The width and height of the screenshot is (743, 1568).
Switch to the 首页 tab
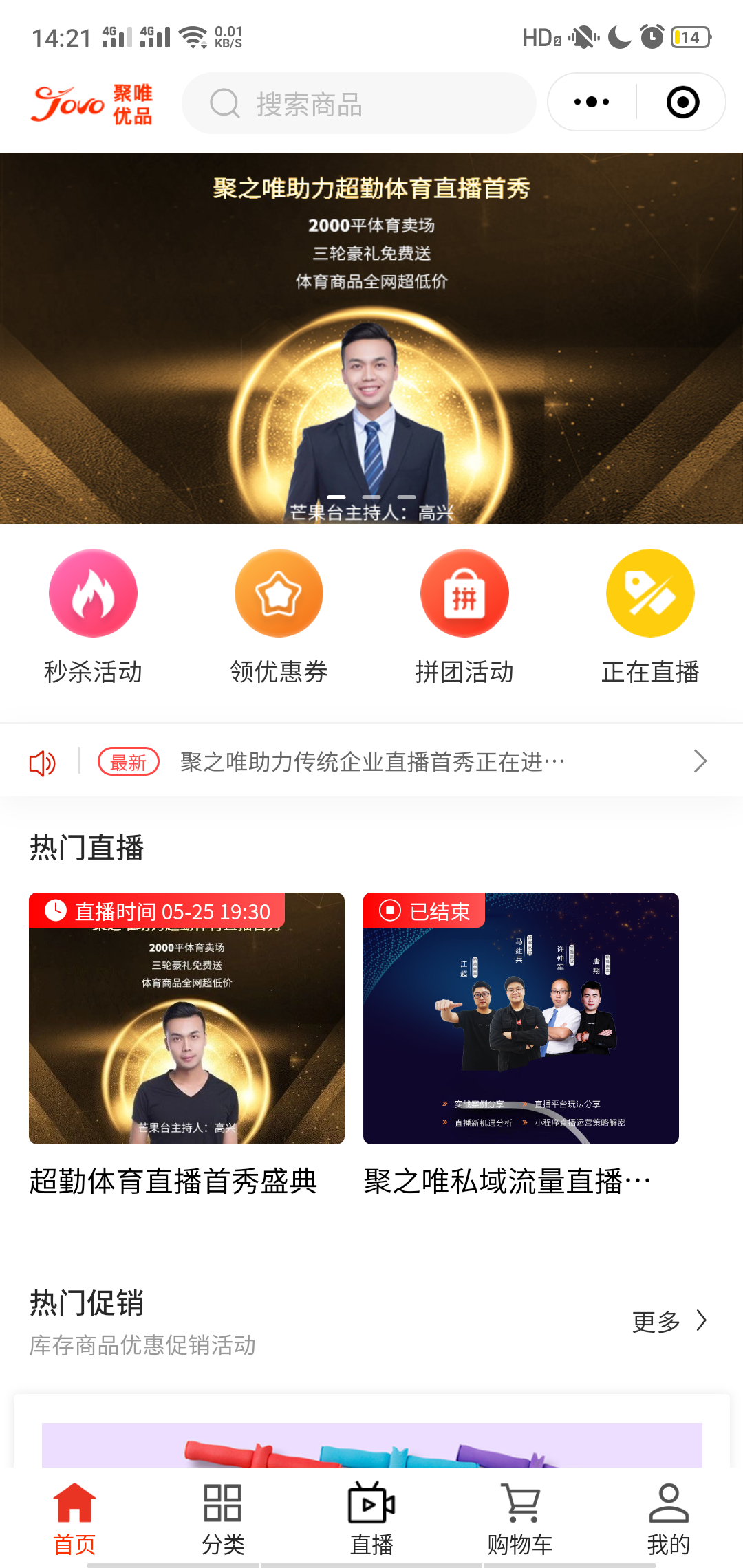click(74, 1518)
